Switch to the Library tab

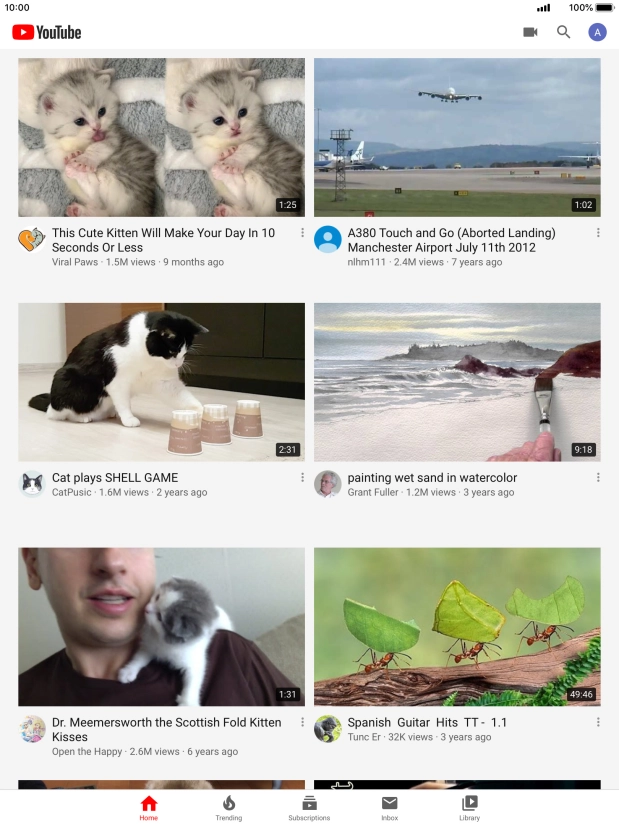[469, 807]
